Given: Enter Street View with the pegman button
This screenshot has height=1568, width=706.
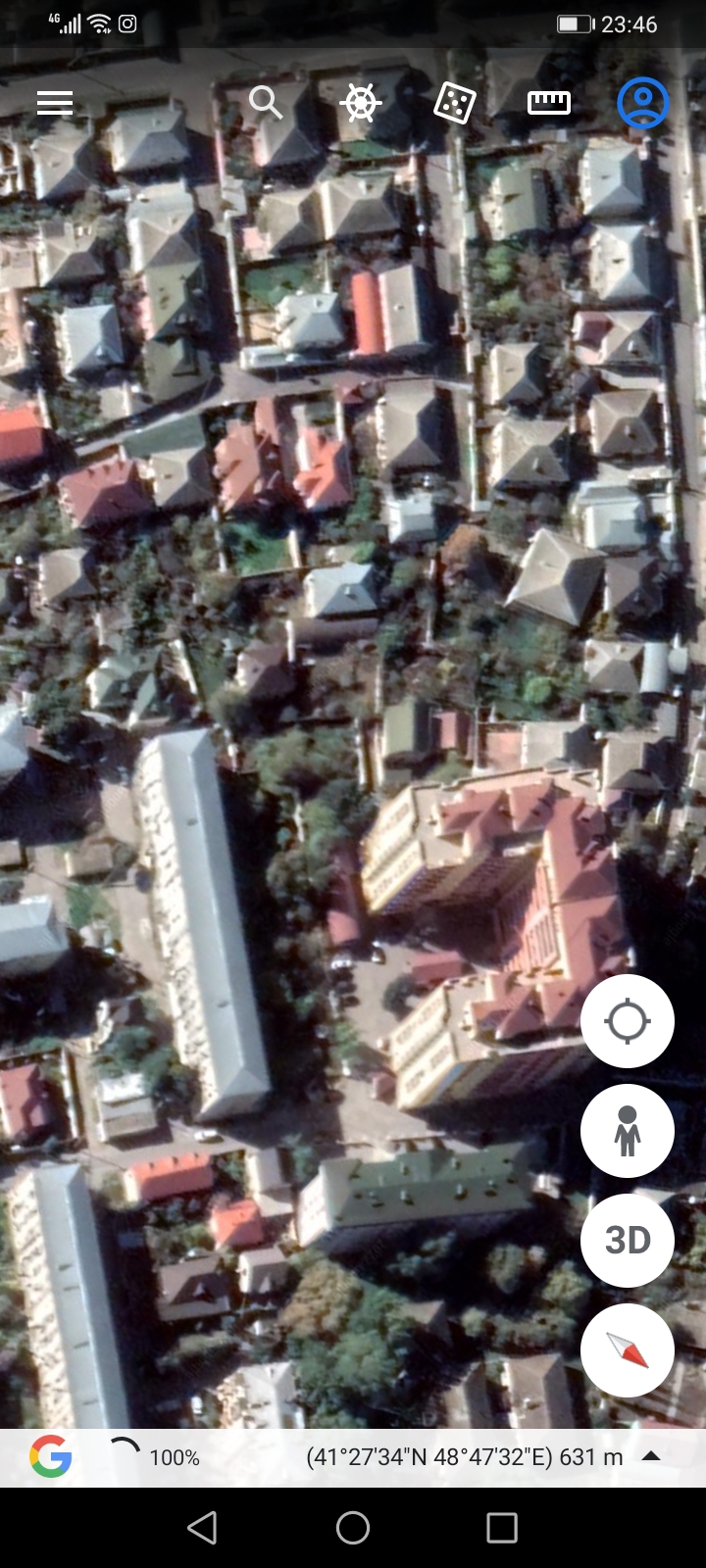Looking at the screenshot, I should point(628,1131).
